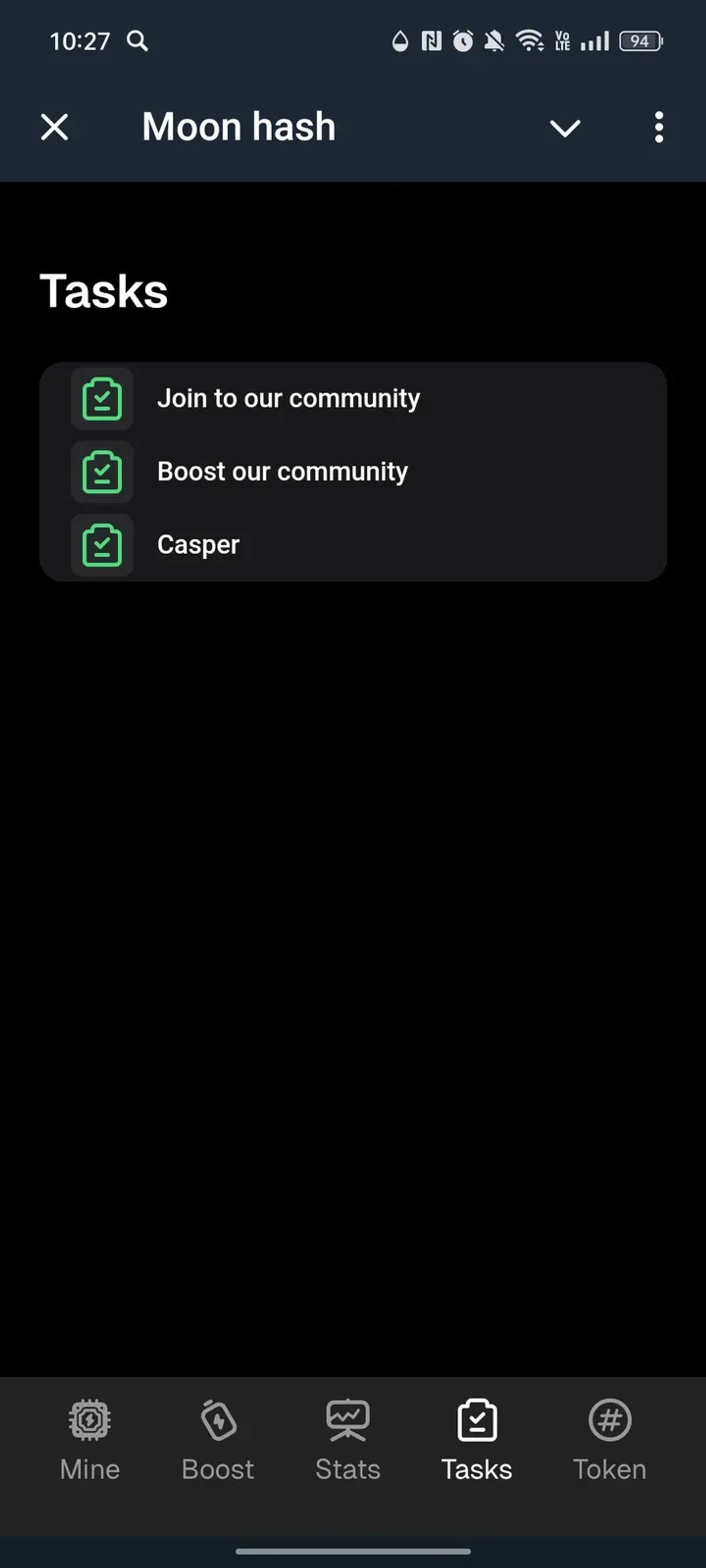Collapse the app with the down chevron
Screen dimensions: 706x1568
(565, 128)
